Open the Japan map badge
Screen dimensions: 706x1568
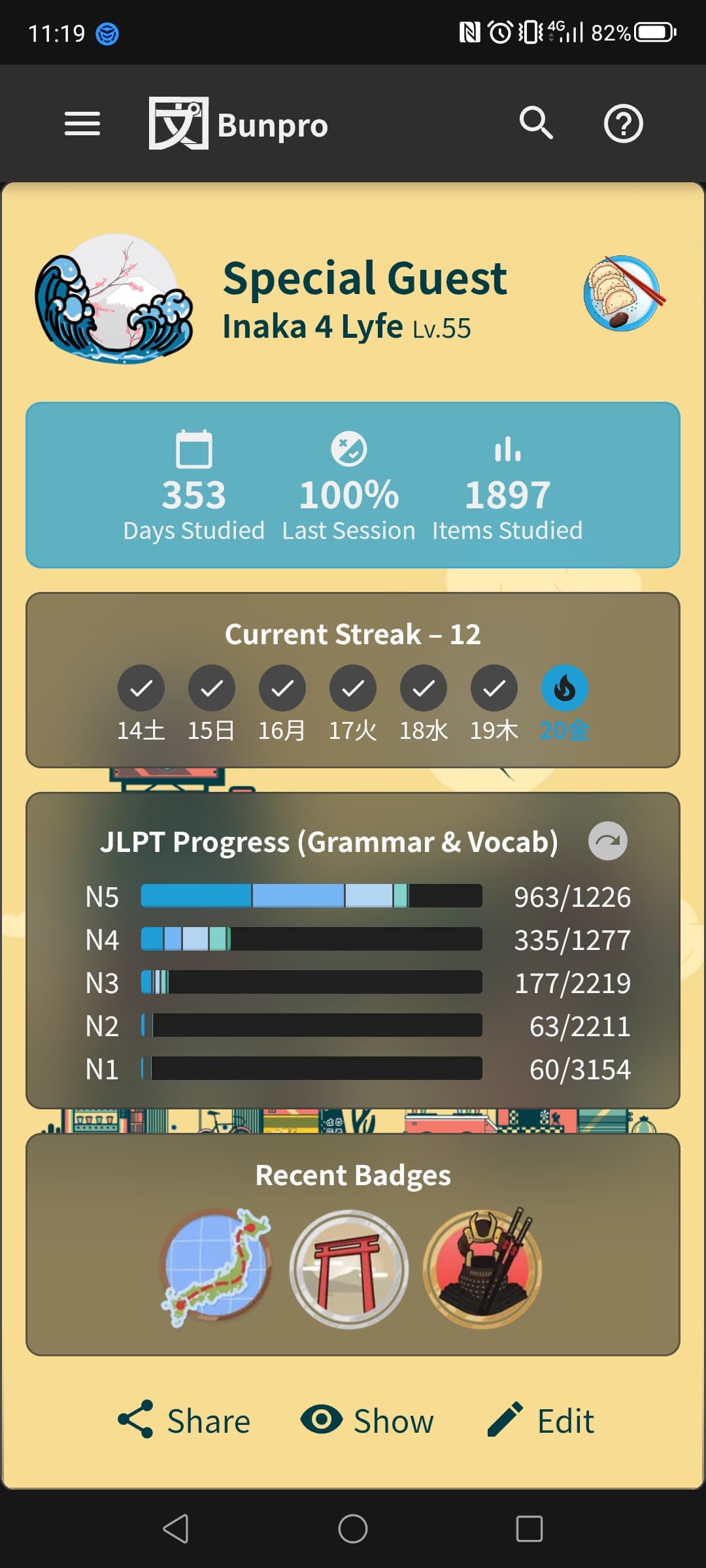216,1267
